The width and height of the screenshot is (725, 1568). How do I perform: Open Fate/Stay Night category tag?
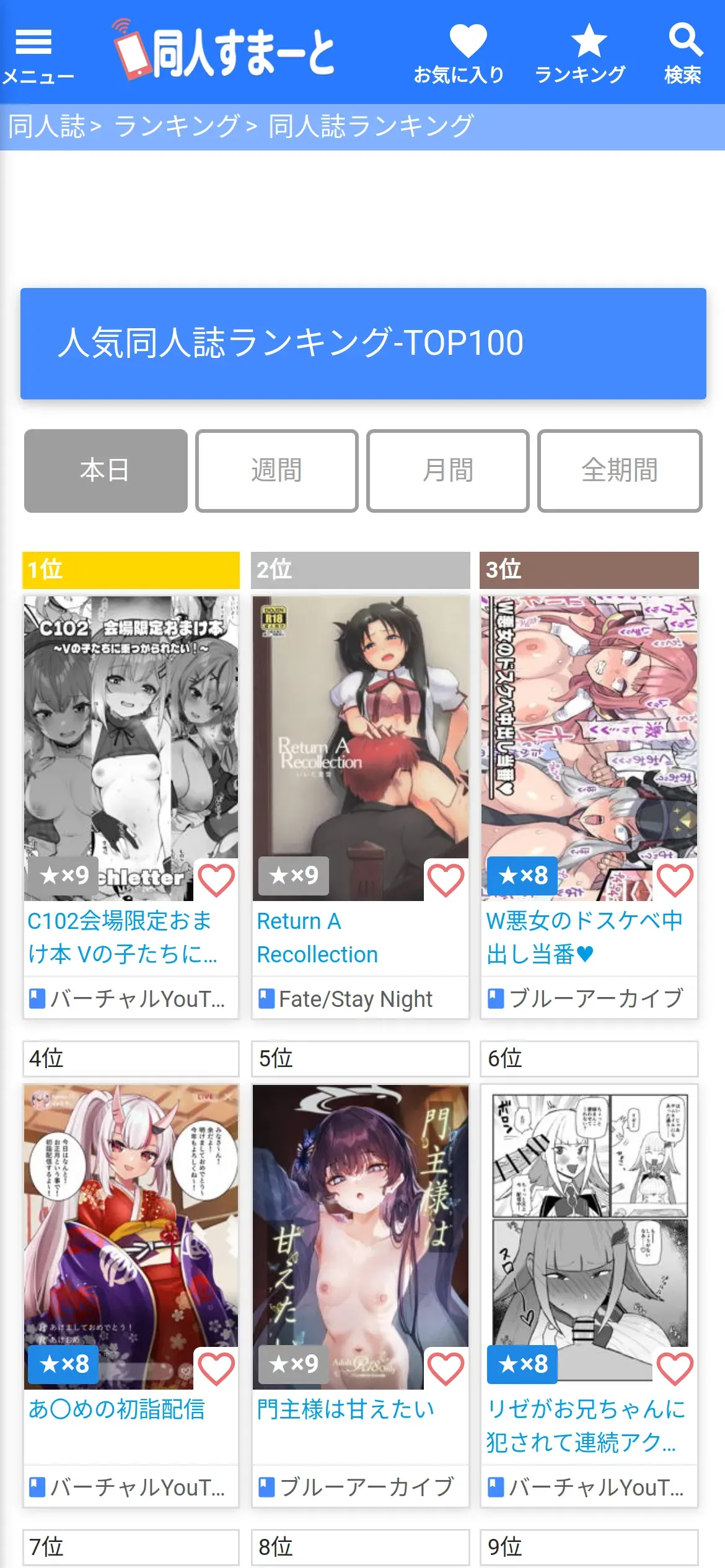pyautogui.click(x=354, y=999)
